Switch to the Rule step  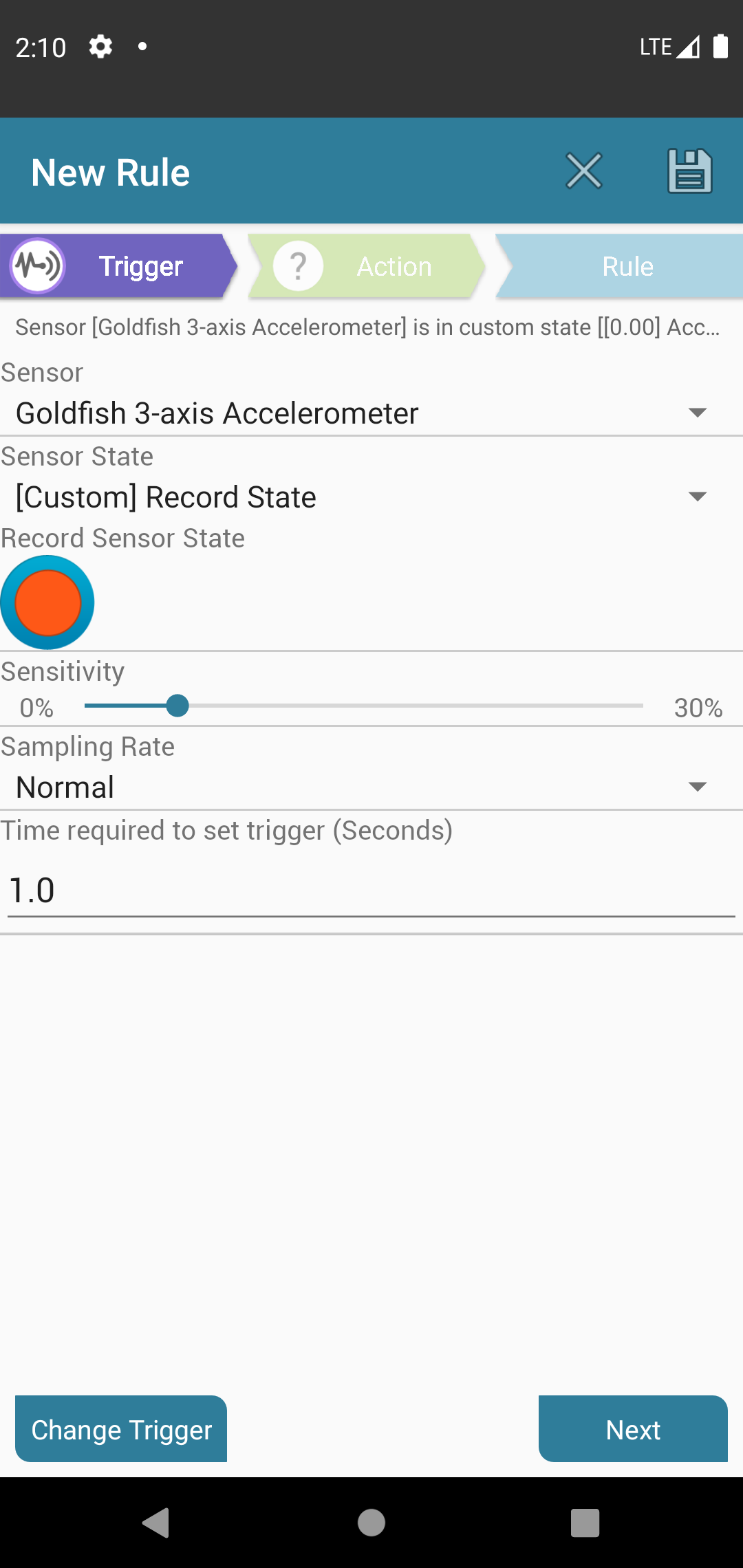click(619, 266)
